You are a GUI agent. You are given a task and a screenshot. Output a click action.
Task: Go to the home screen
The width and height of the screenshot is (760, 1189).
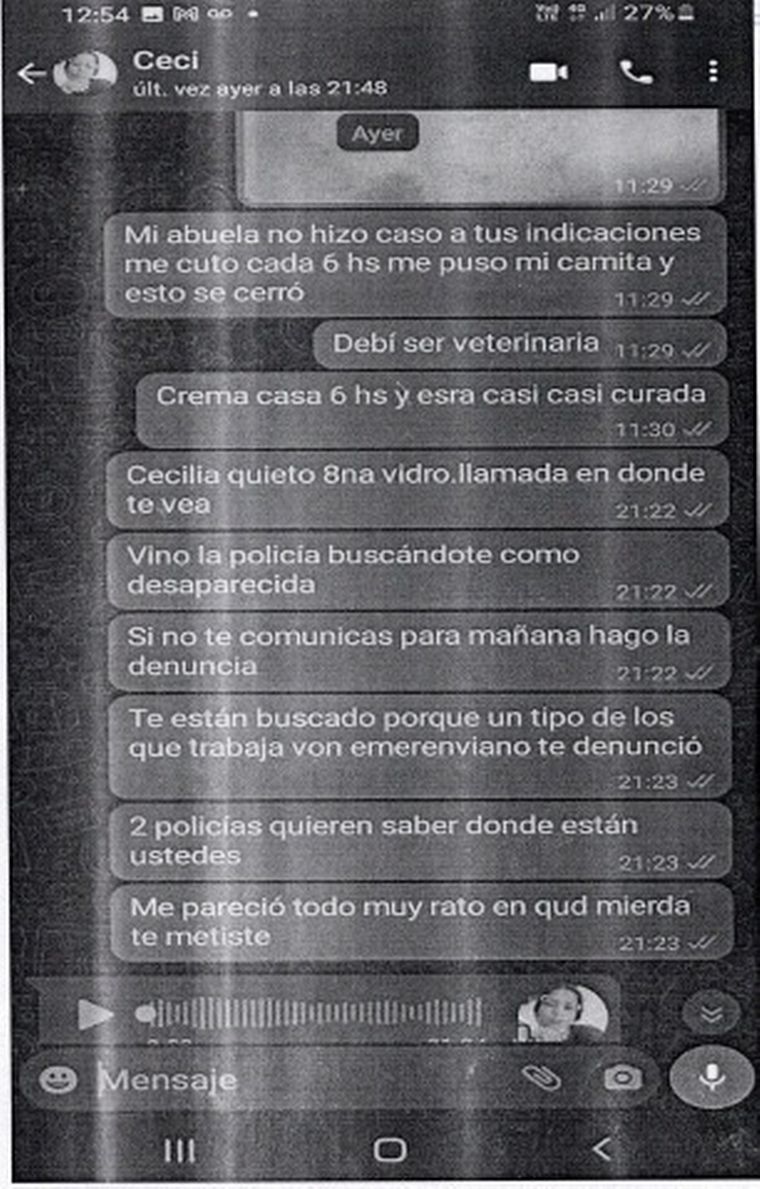389,1151
